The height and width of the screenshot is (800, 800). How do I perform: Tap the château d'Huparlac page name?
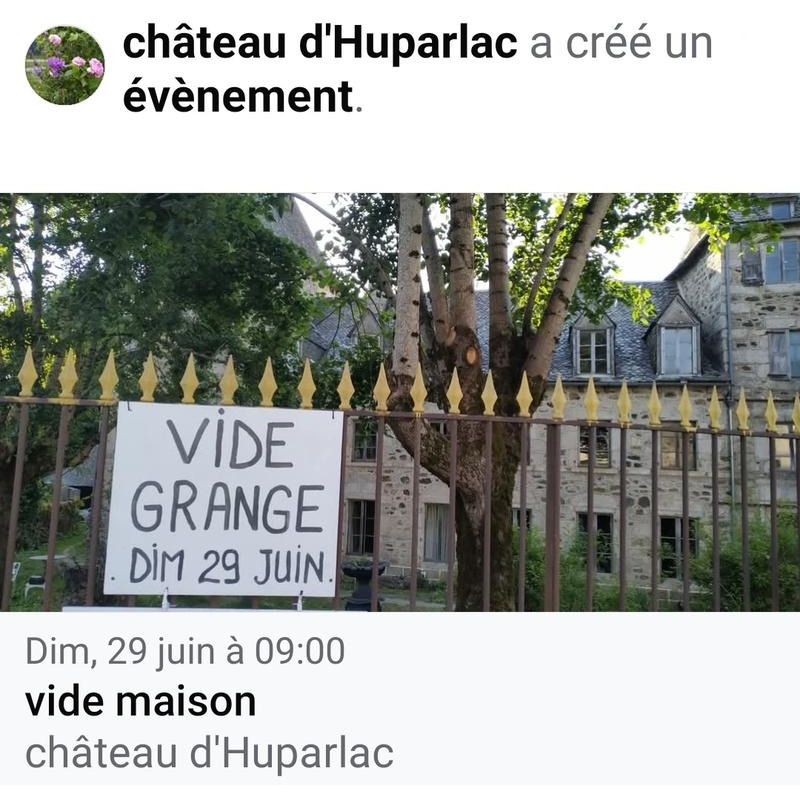click(320, 44)
